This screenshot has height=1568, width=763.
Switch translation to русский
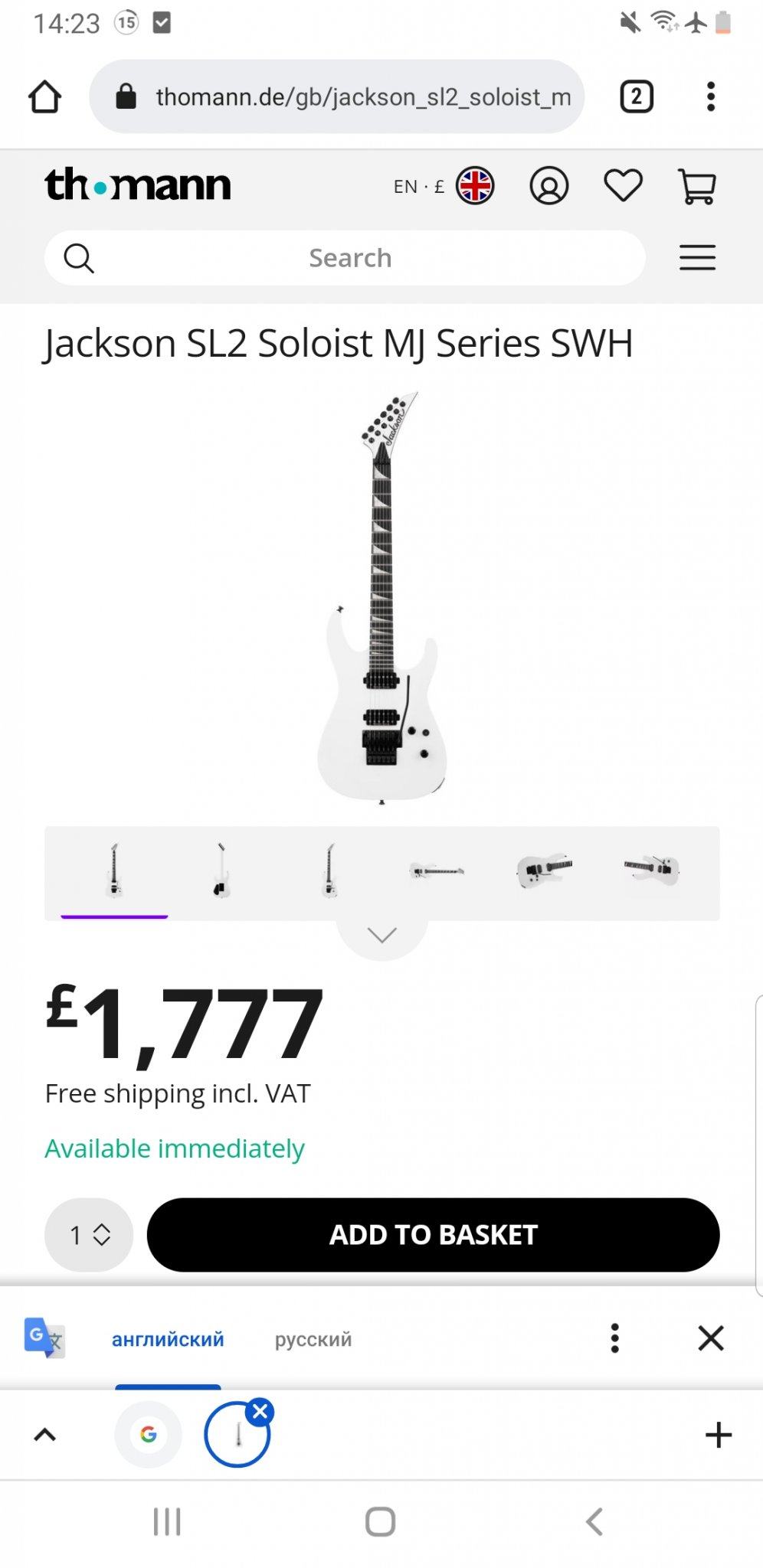313,1339
